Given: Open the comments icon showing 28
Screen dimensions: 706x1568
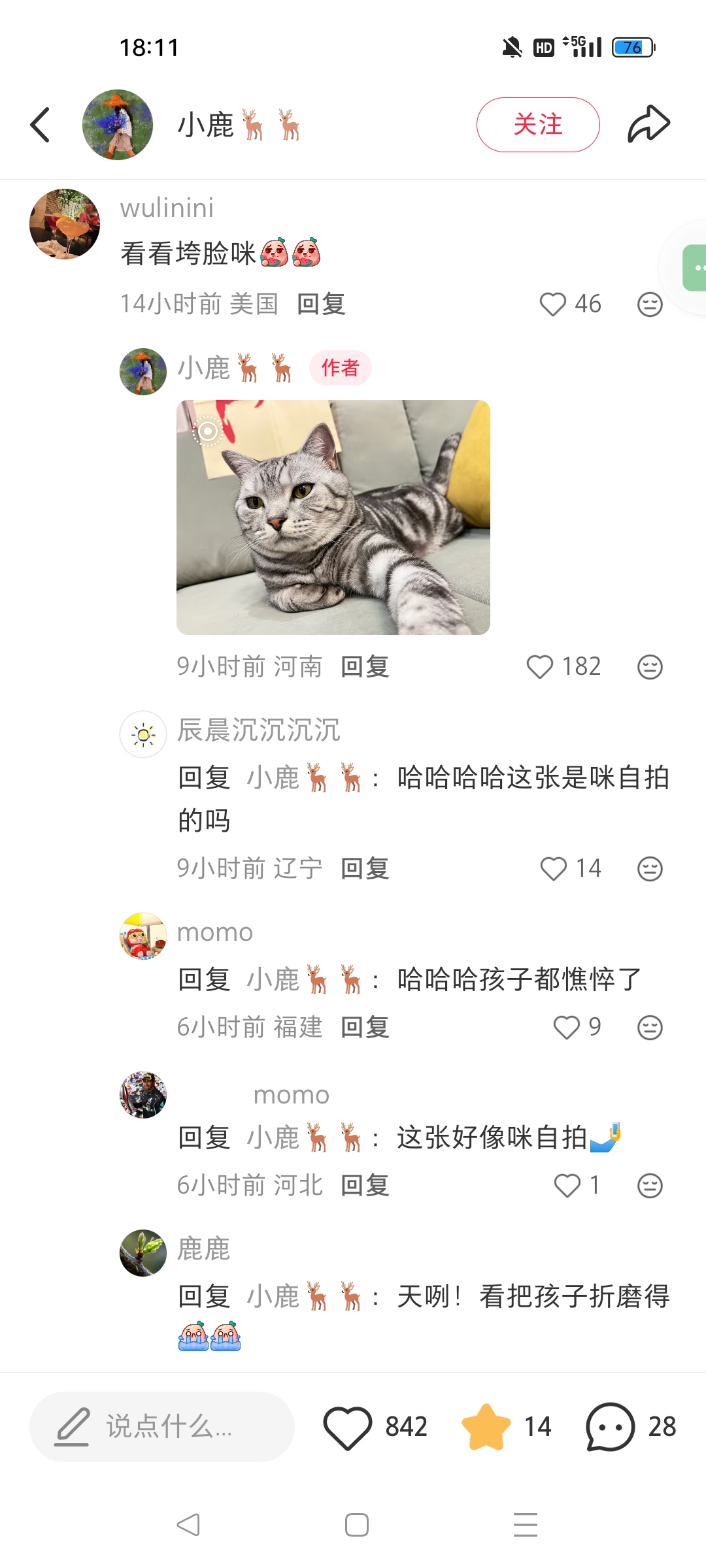Looking at the screenshot, I should (611, 1427).
